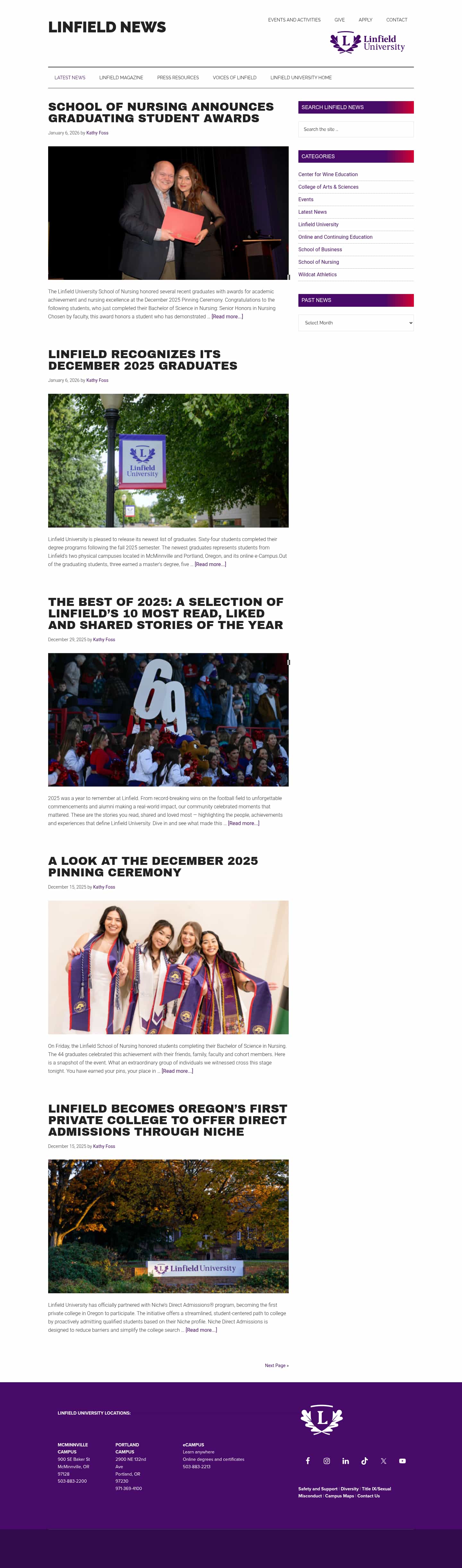This screenshot has height=1568, width=462.
Task: Go to Next Page of news
Action: tap(276, 1365)
